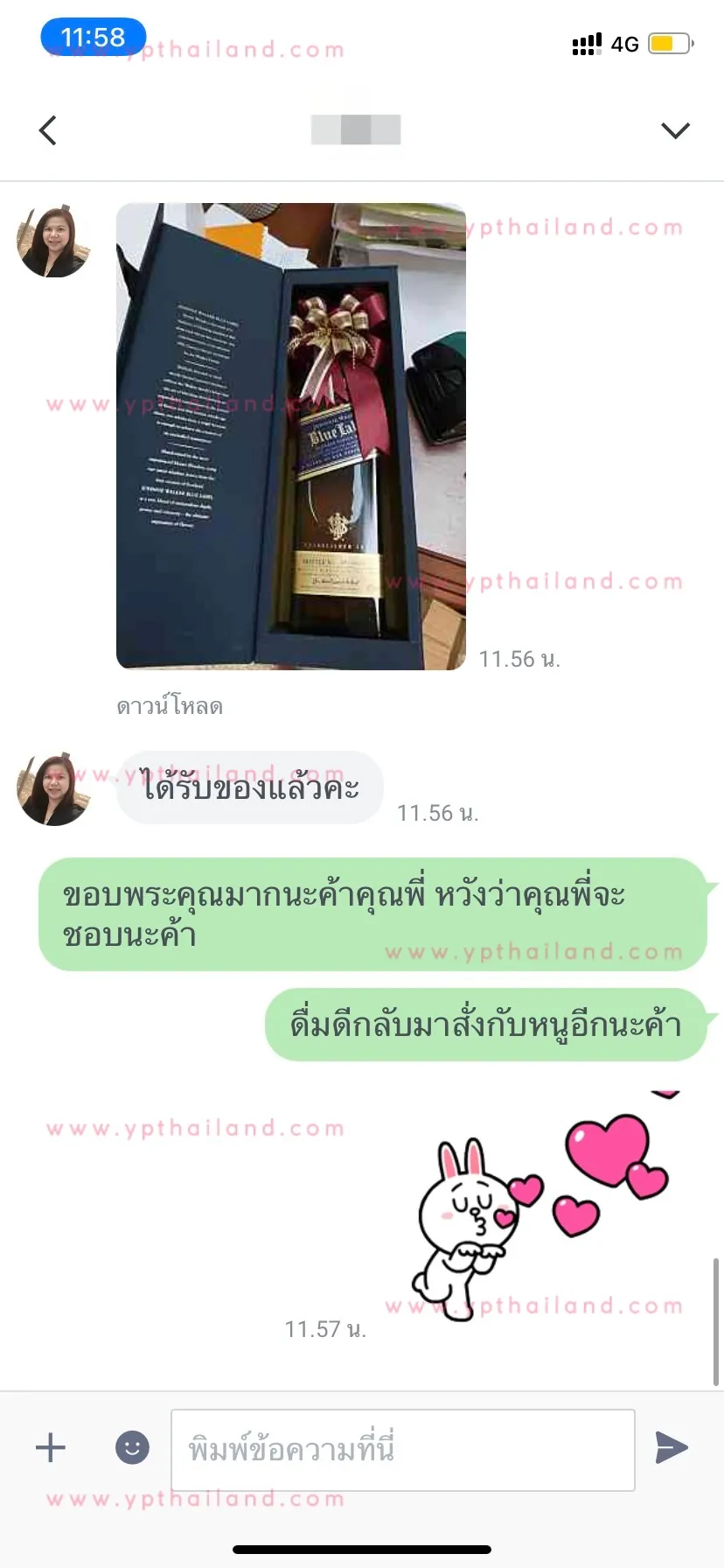Open the plus attachment menu
724x1568 pixels.
coord(51,1448)
